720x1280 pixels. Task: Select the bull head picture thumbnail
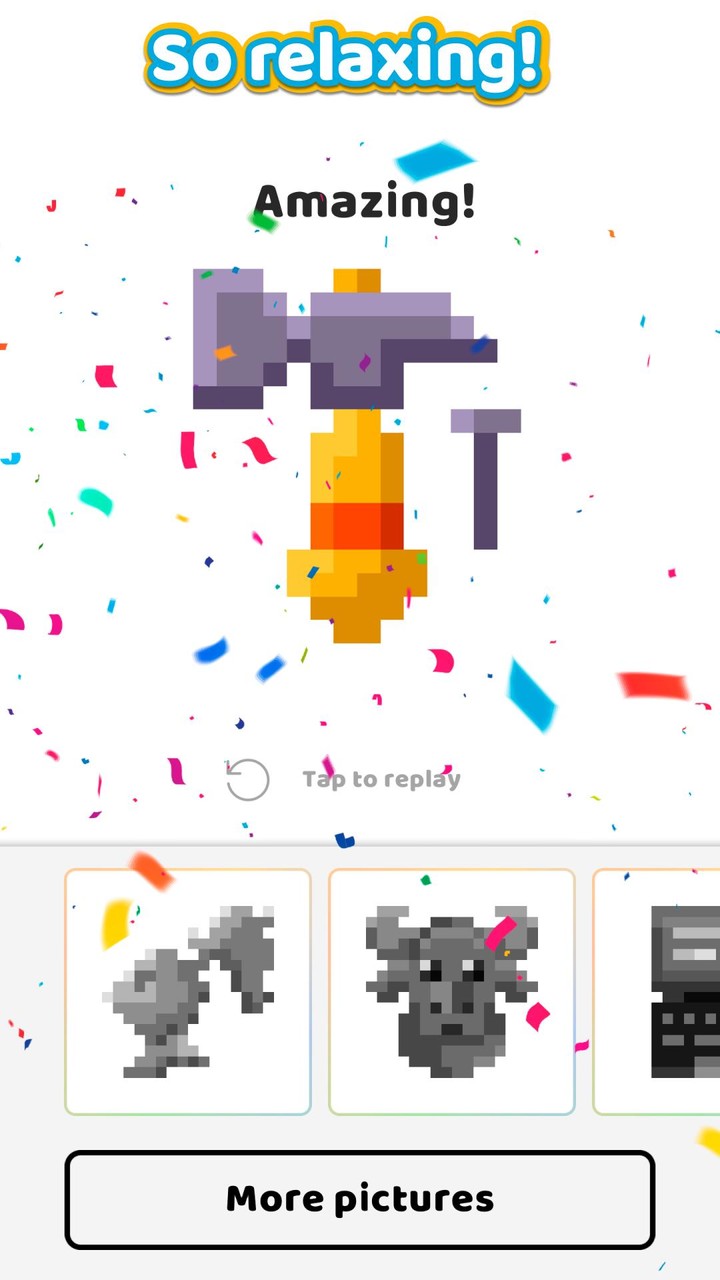(x=451, y=990)
